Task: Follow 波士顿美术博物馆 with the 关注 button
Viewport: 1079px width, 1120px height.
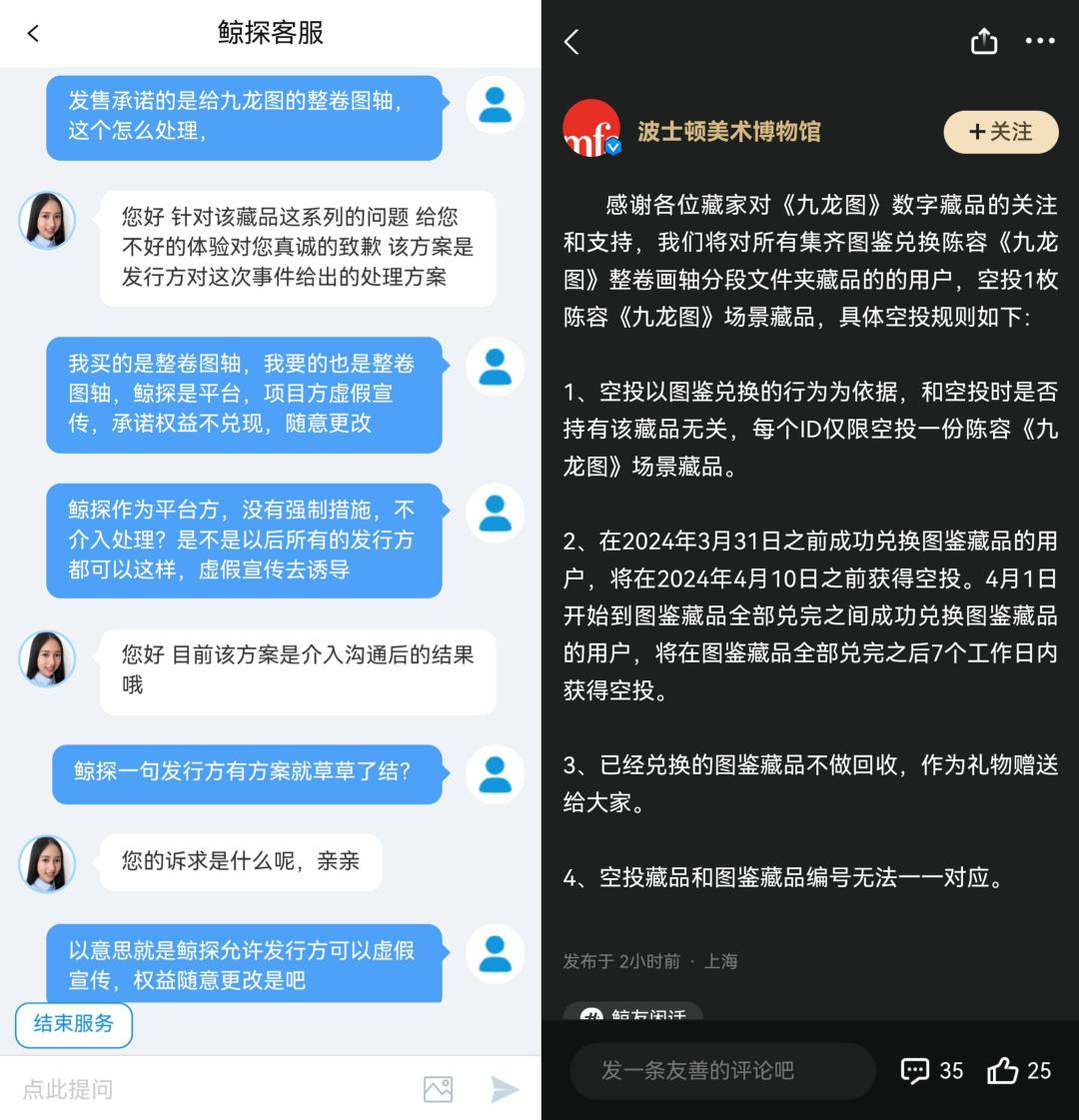Action: pyautogui.click(x=1000, y=132)
